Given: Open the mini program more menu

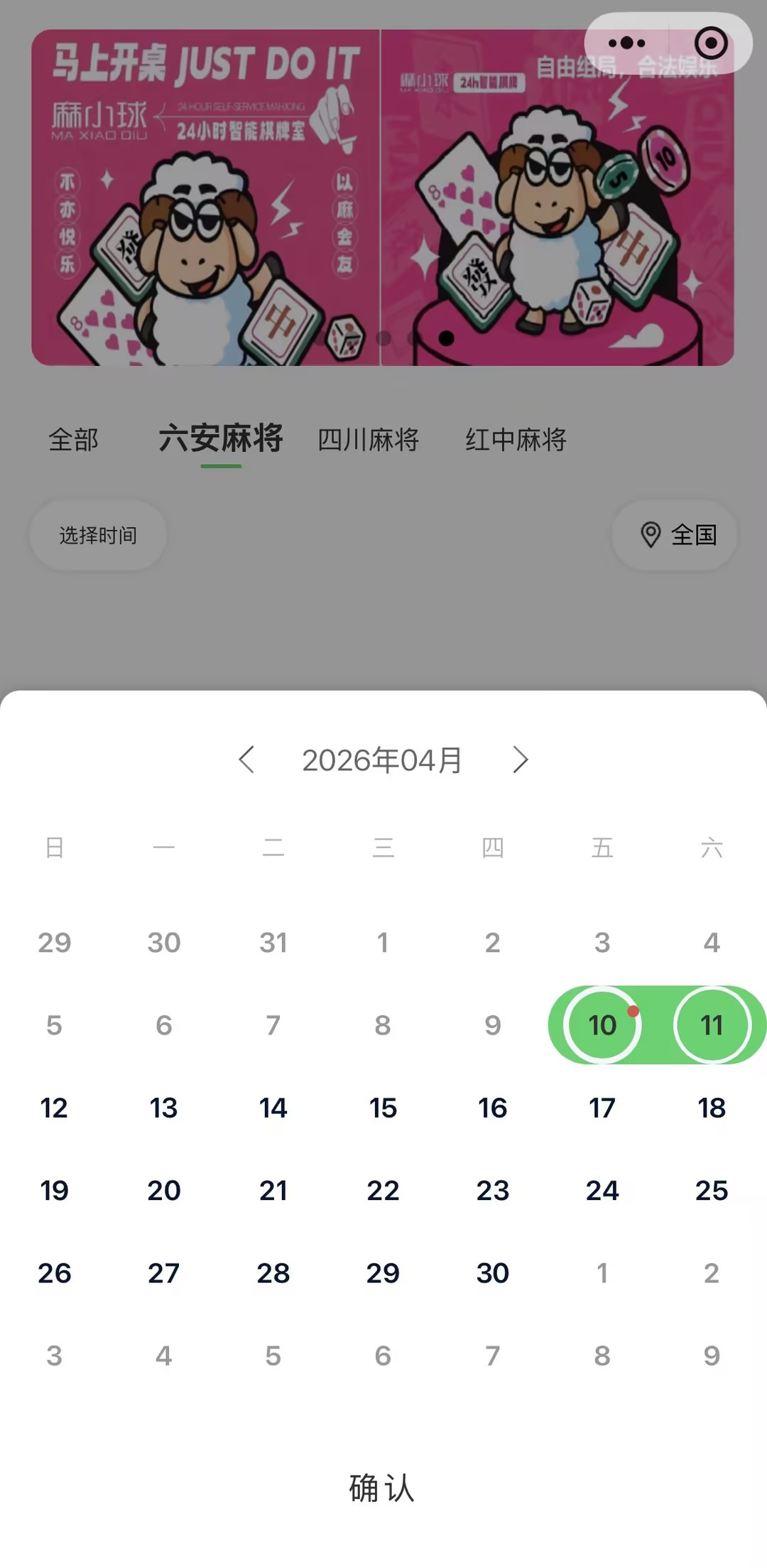Looking at the screenshot, I should (627, 43).
